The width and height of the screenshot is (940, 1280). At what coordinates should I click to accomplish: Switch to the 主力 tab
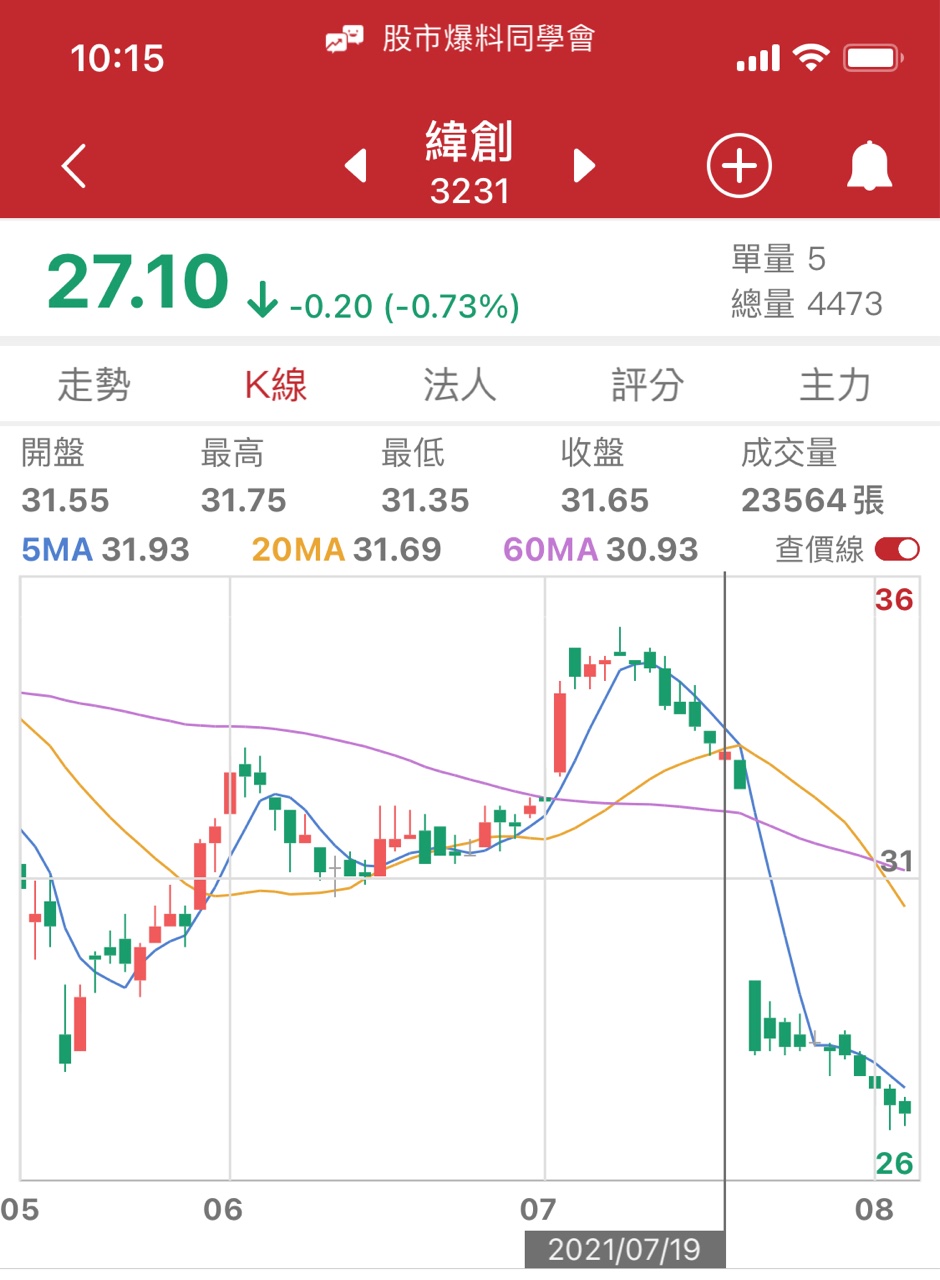point(835,385)
